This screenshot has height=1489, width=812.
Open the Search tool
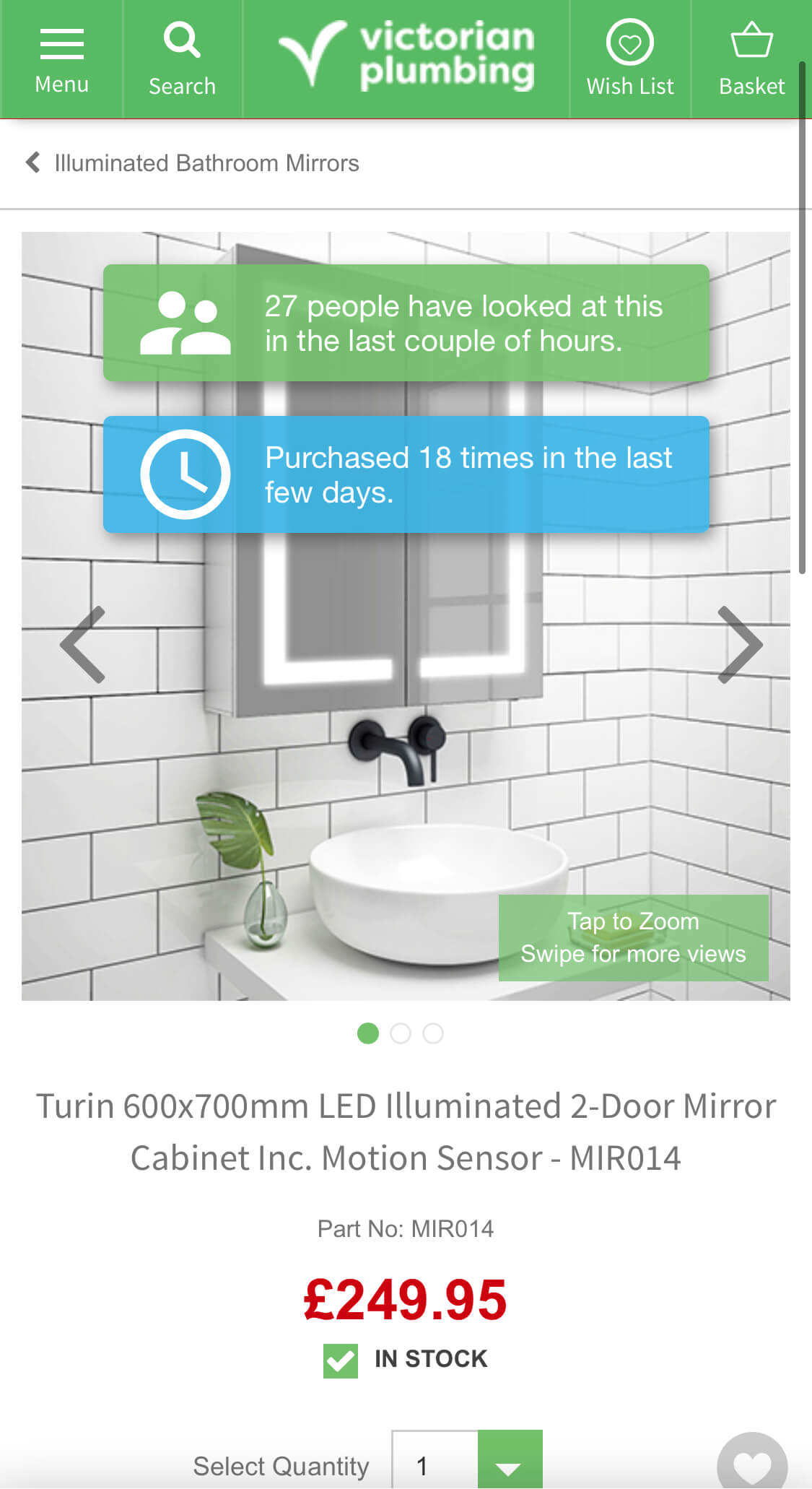pos(182,59)
